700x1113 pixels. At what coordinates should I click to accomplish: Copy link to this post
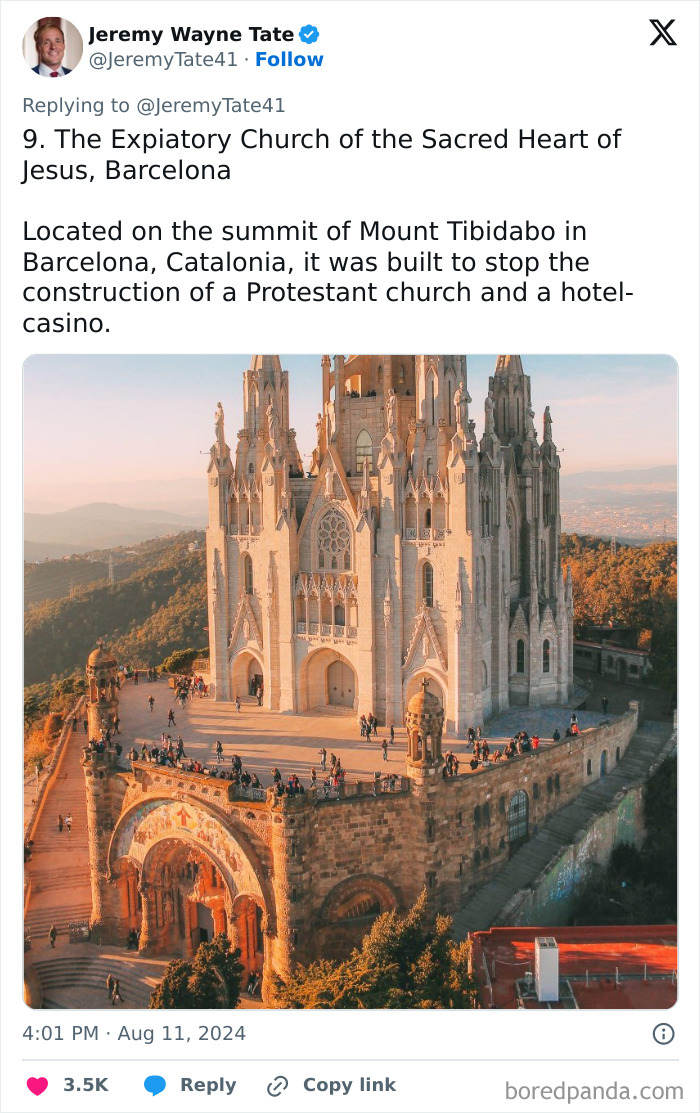[331, 1085]
